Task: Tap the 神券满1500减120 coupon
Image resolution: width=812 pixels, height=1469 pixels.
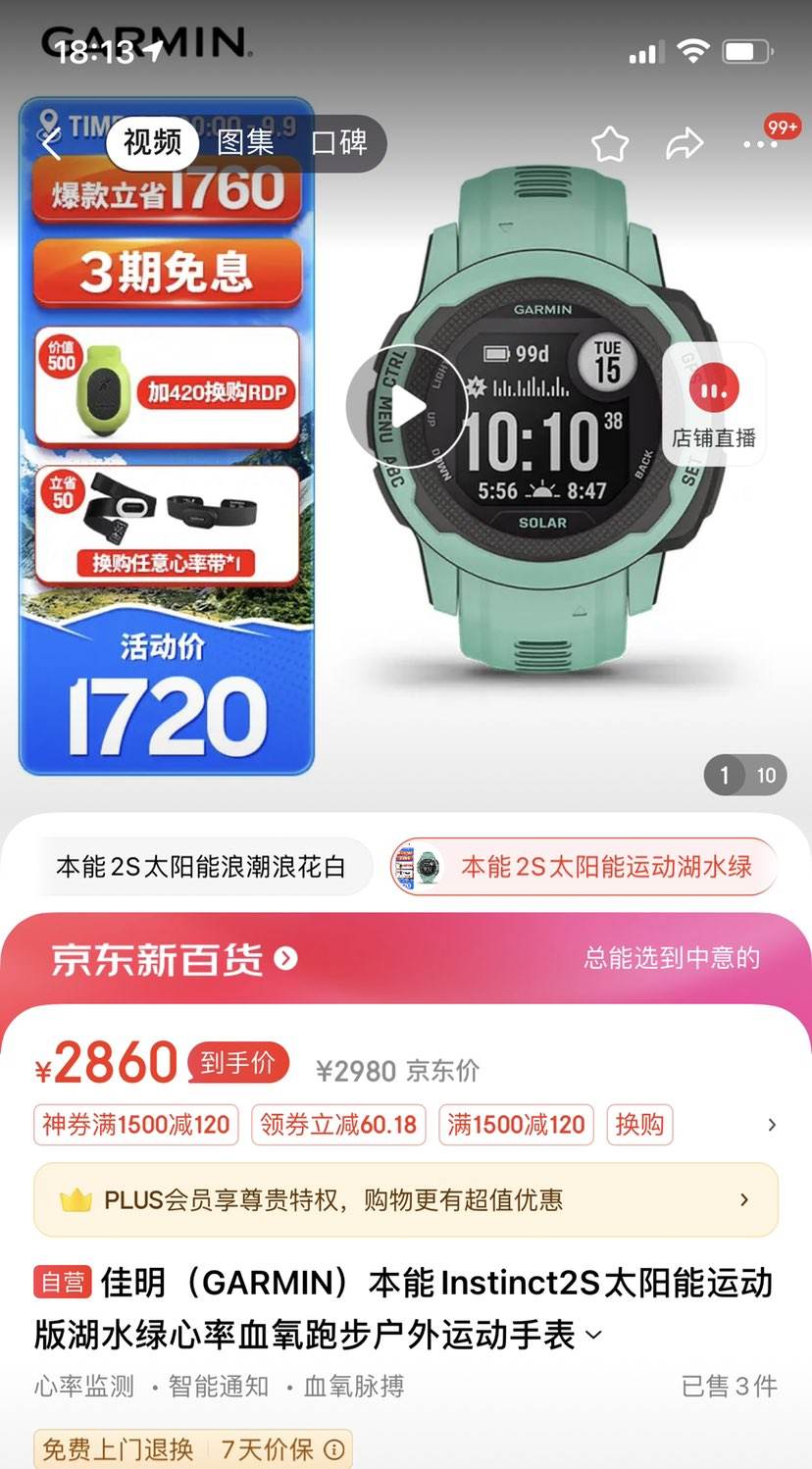Action: pyautogui.click(x=135, y=1125)
